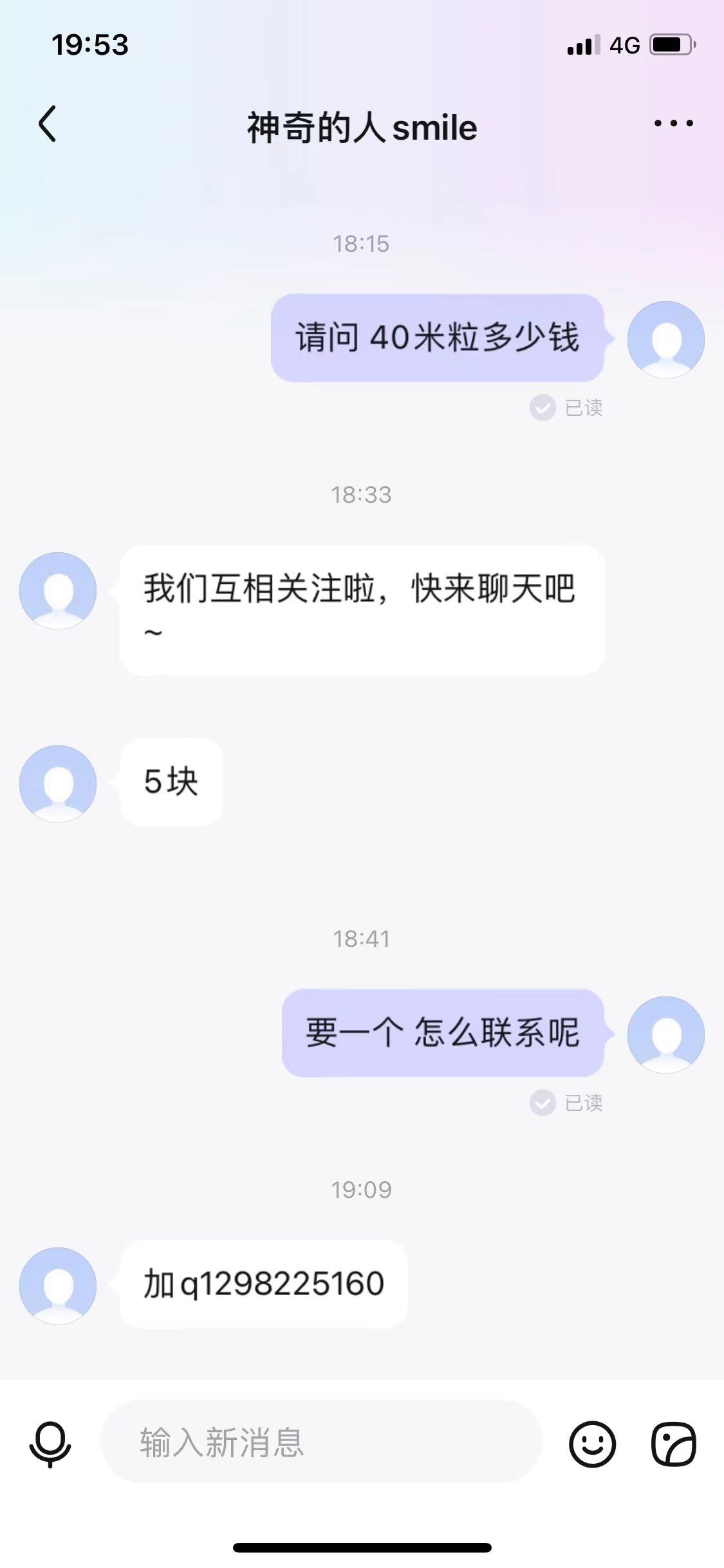This screenshot has height=1568, width=724.
Task: Open the emoji picker
Action: click(592, 1444)
